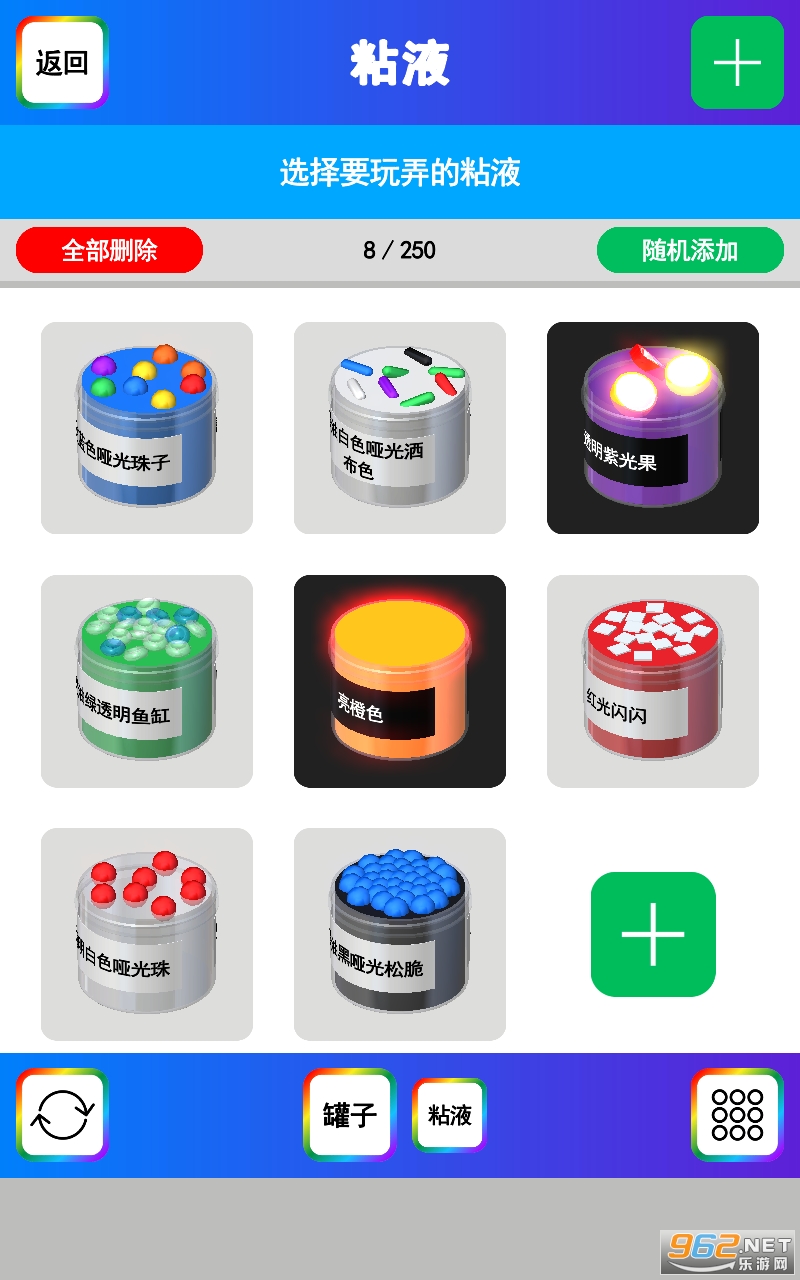Open the black matte crunchy slime jar
The height and width of the screenshot is (1280, 800).
pyautogui.click(x=400, y=934)
